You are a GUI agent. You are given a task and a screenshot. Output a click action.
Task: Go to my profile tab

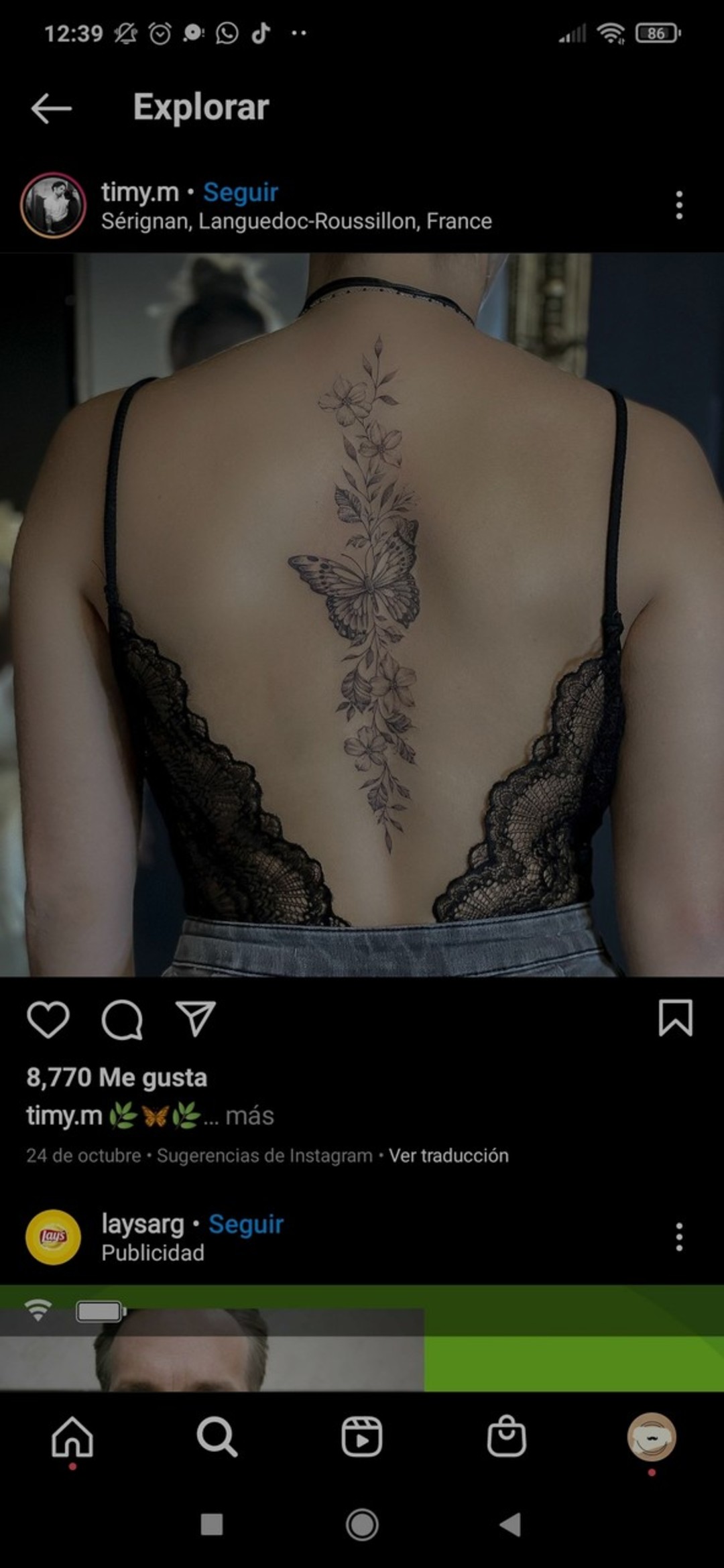click(x=651, y=1437)
